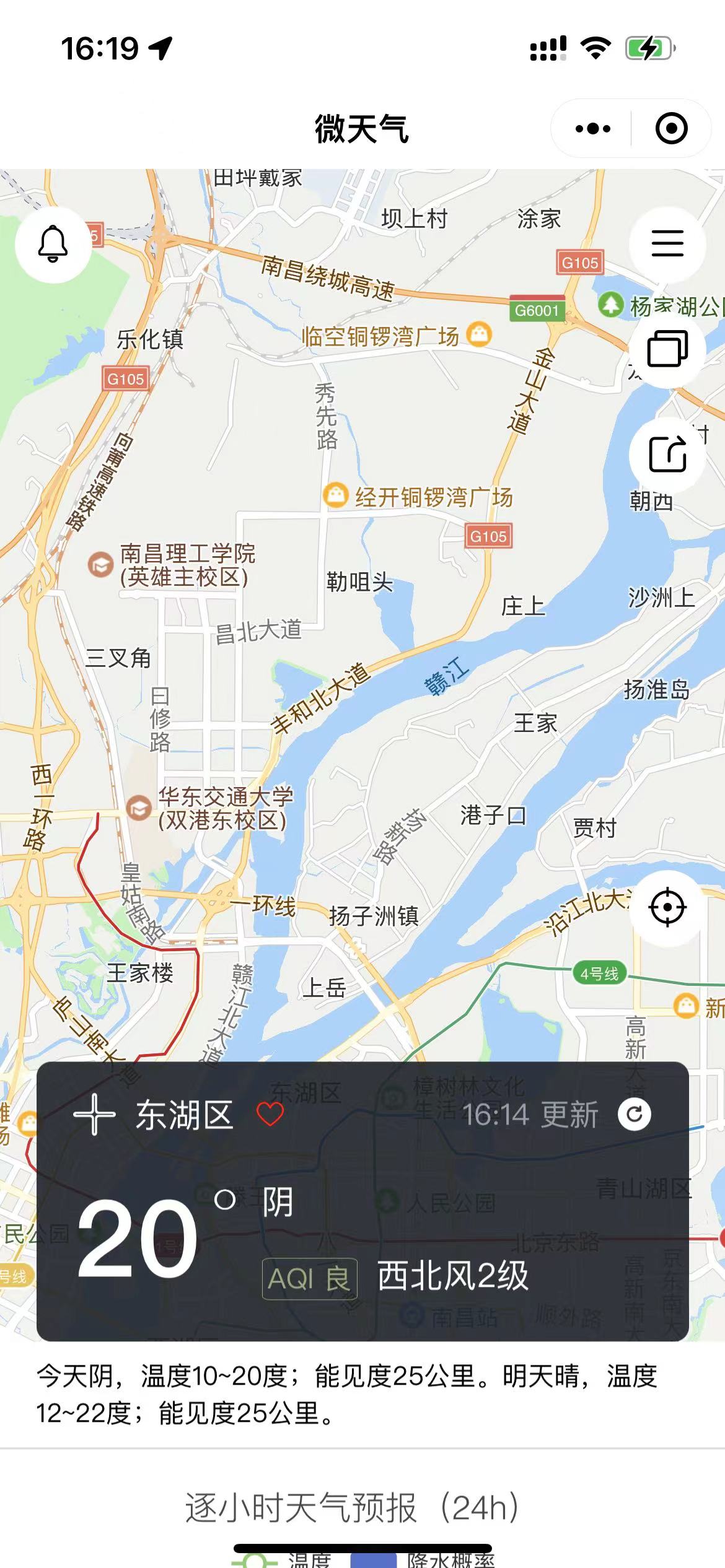The height and width of the screenshot is (1568, 725).
Task: Open the hamburger menu on the map
Action: [x=667, y=243]
